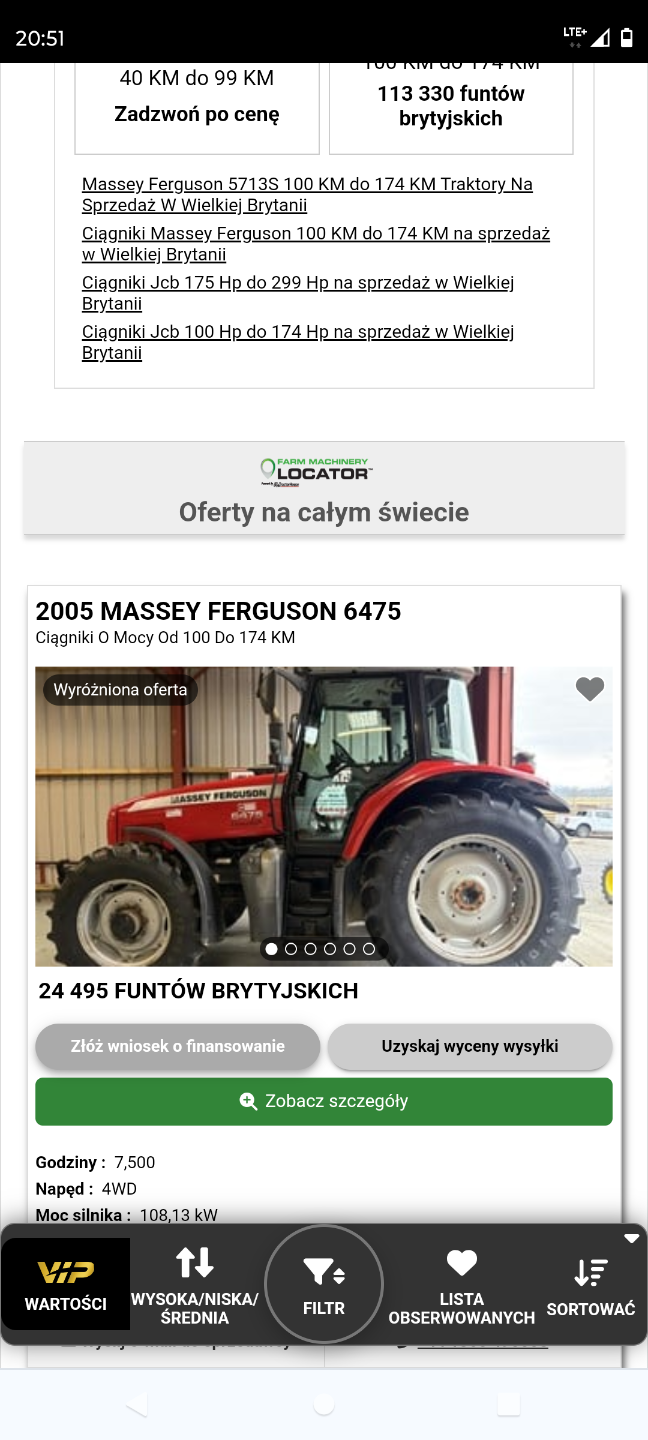
Task: Open the 2005 Massey Ferguson 6475 listing title
Action: (x=218, y=611)
